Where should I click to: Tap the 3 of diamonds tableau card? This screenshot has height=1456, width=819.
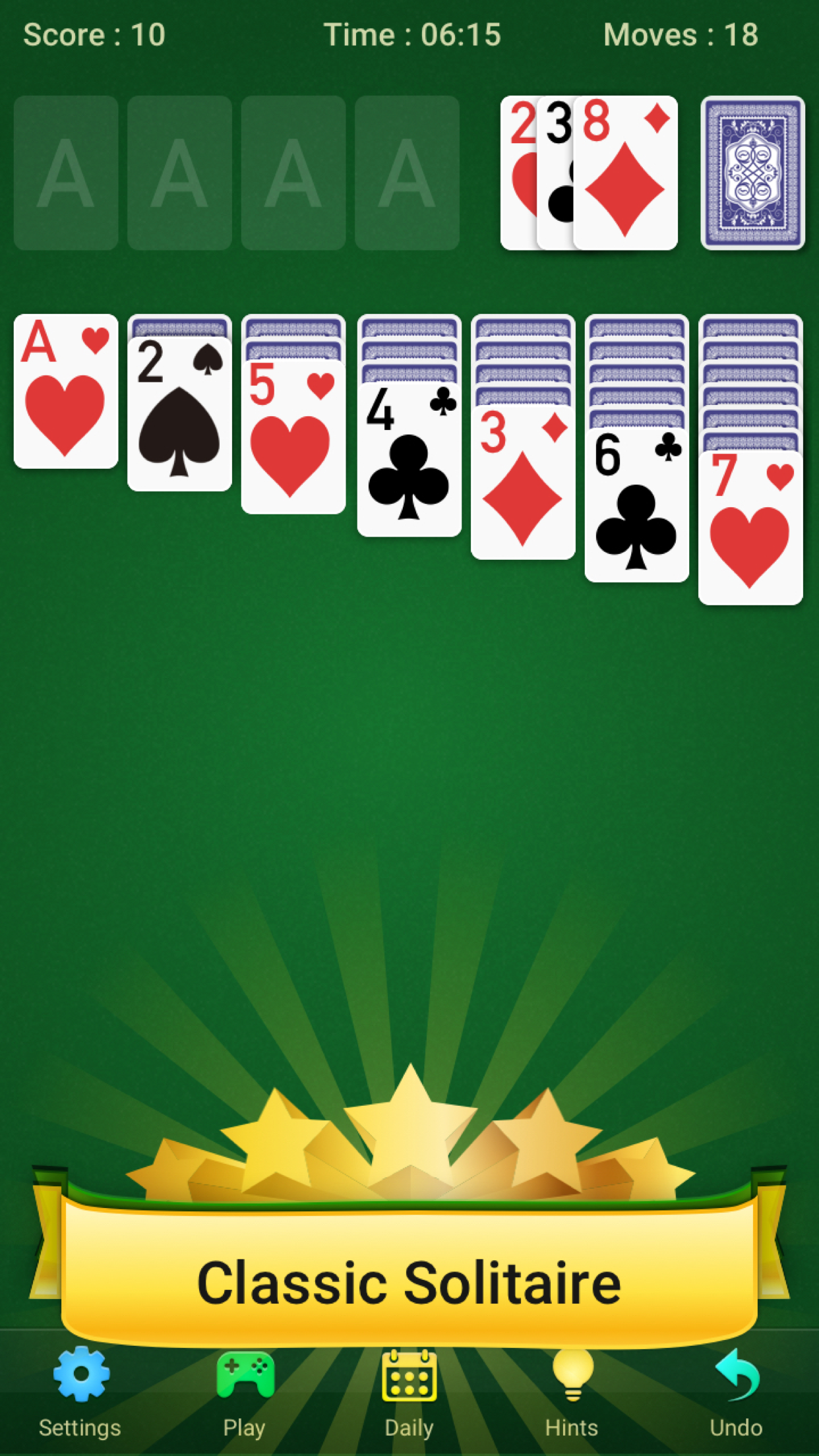click(523, 482)
